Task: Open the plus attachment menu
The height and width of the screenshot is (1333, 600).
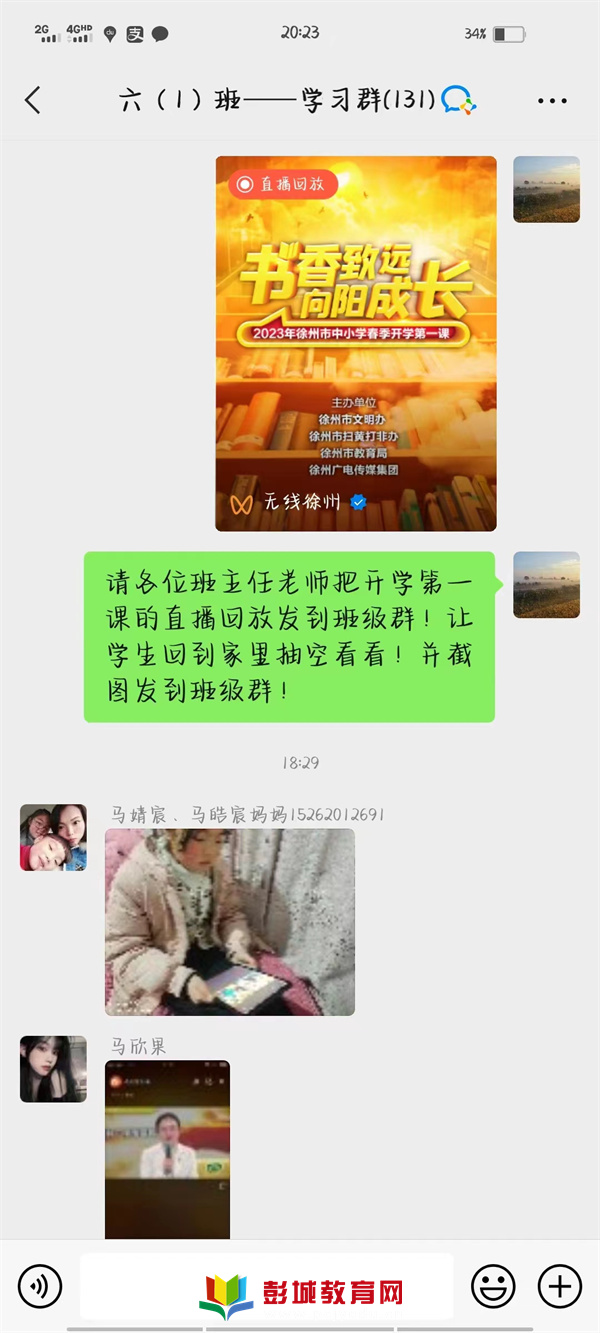Action: point(560,1286)
